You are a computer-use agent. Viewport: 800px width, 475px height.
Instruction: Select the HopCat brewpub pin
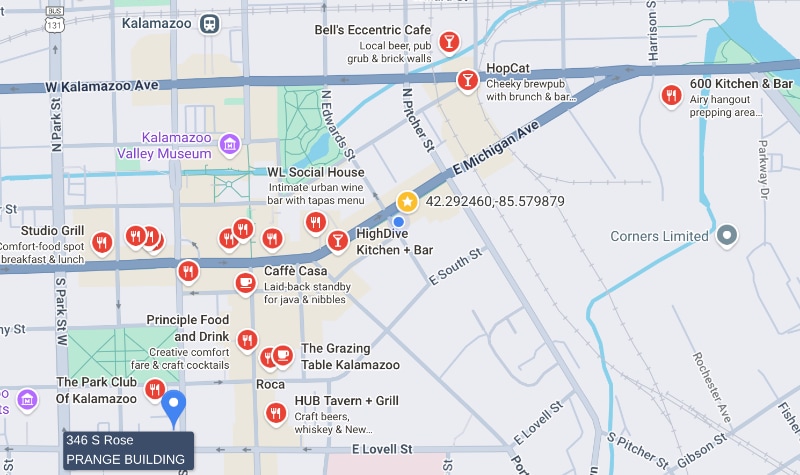(467, 80)
